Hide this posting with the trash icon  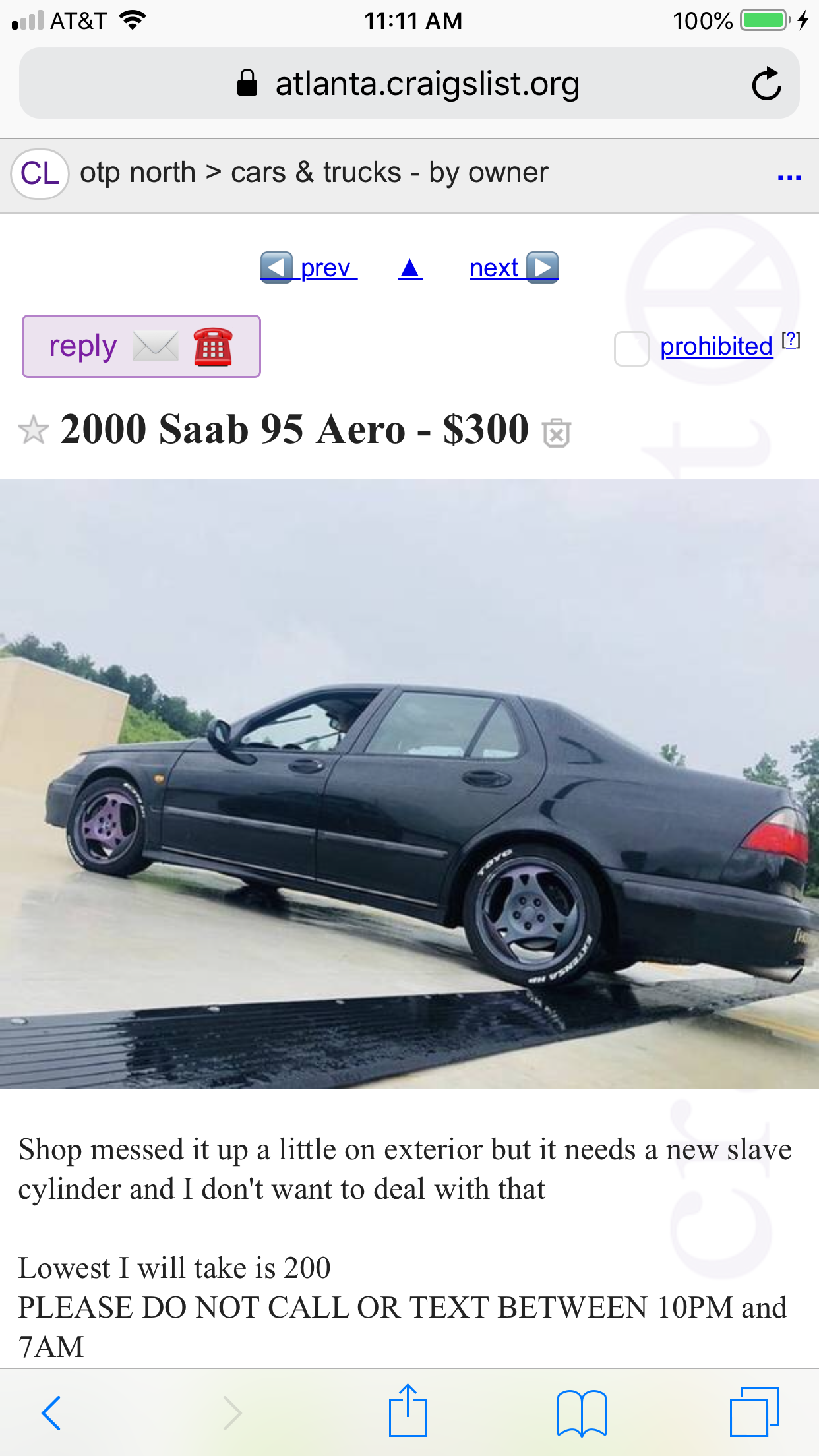tap(556, 433)
